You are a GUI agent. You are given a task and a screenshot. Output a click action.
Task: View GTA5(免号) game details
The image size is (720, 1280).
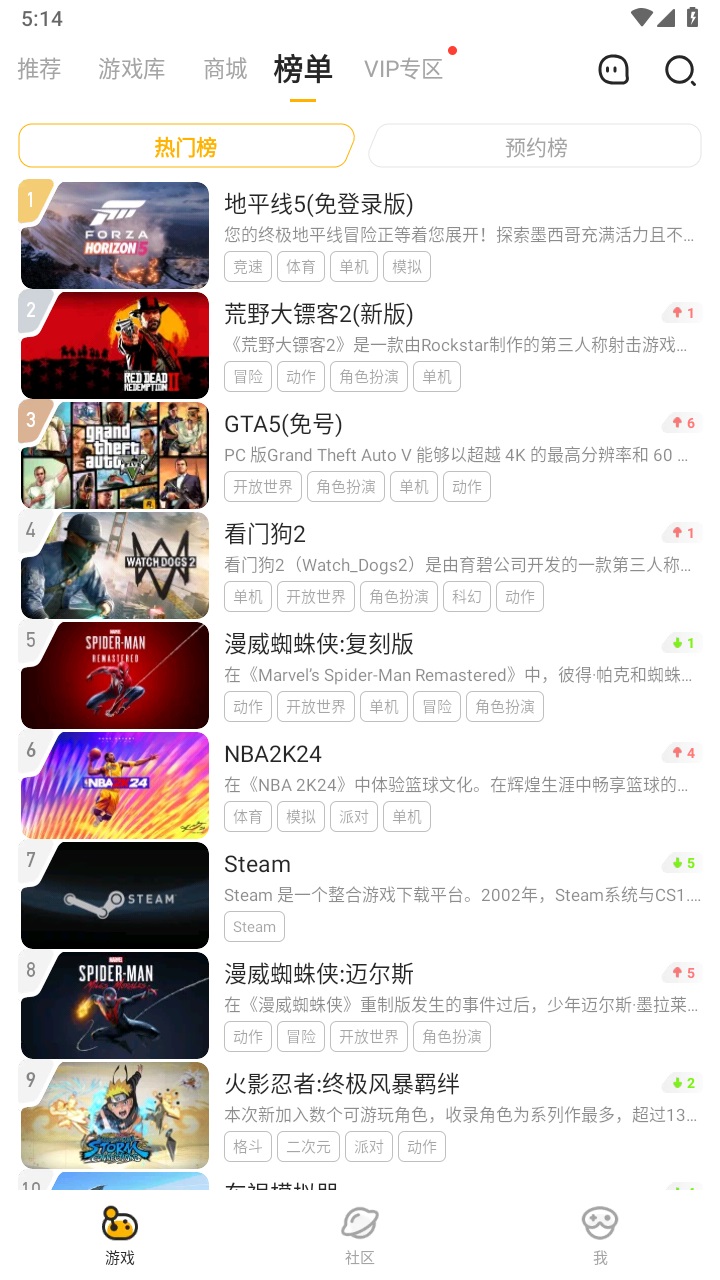pos(283,424)
